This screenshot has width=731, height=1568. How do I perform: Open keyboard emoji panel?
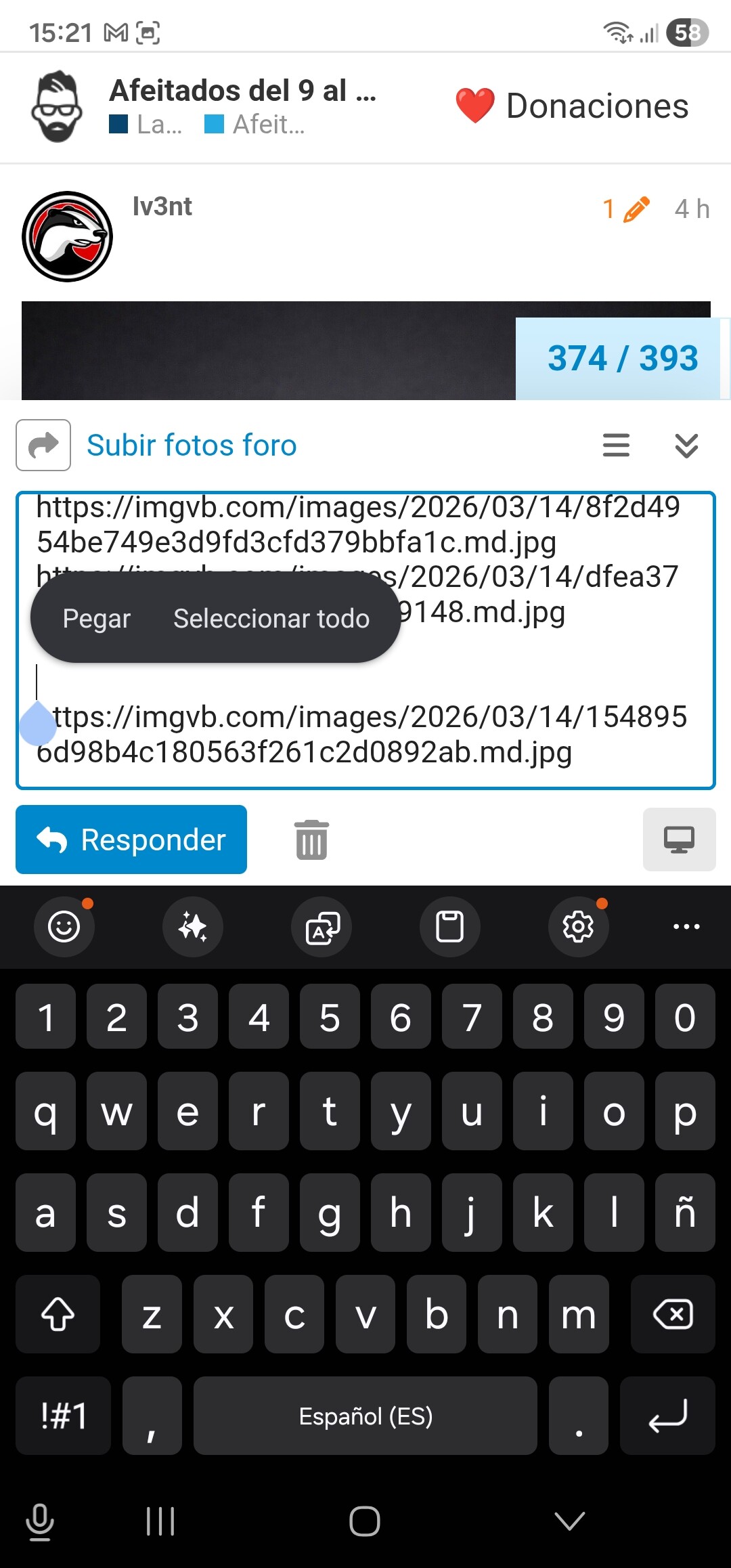click(64, 926)
